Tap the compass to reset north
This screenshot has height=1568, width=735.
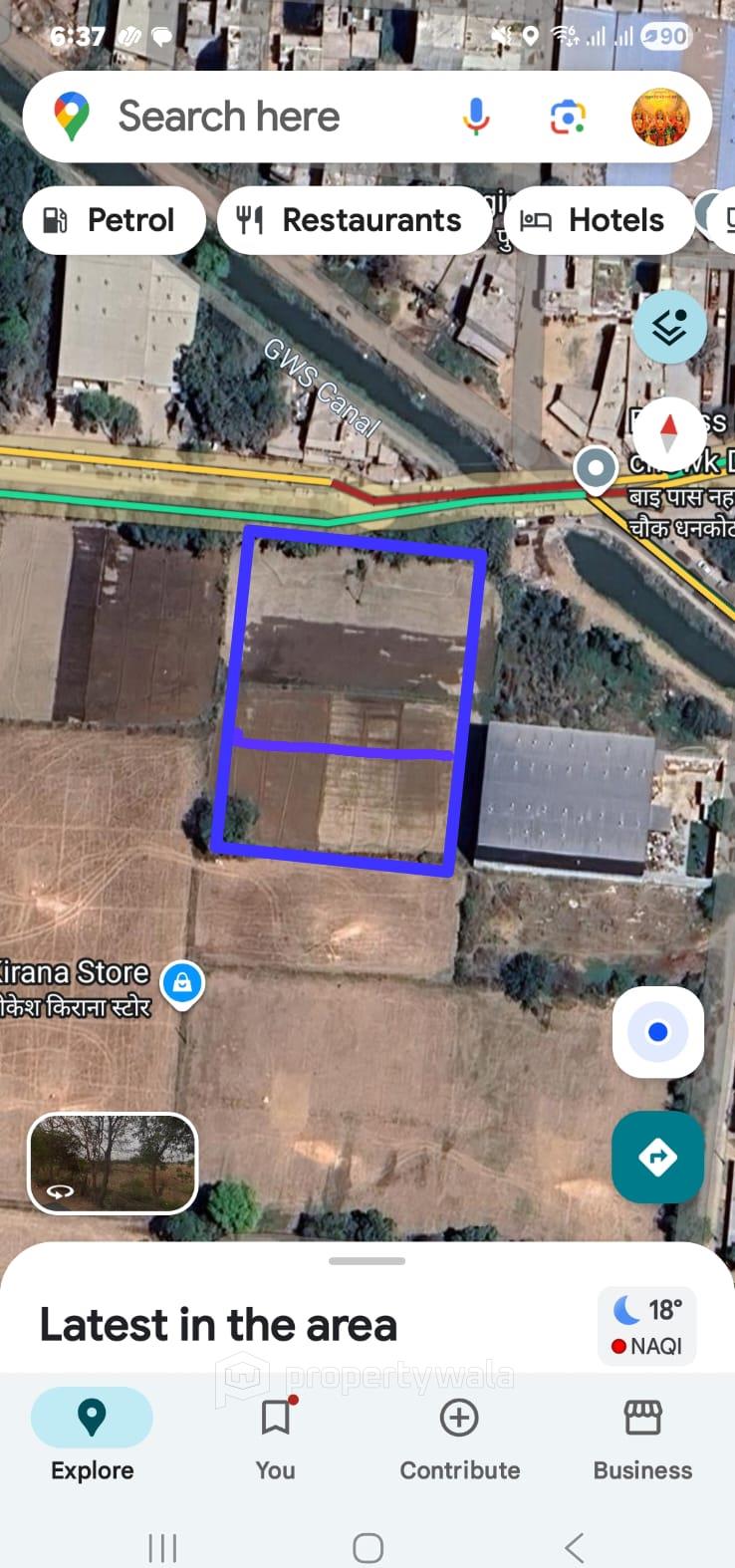coord(669,432)
